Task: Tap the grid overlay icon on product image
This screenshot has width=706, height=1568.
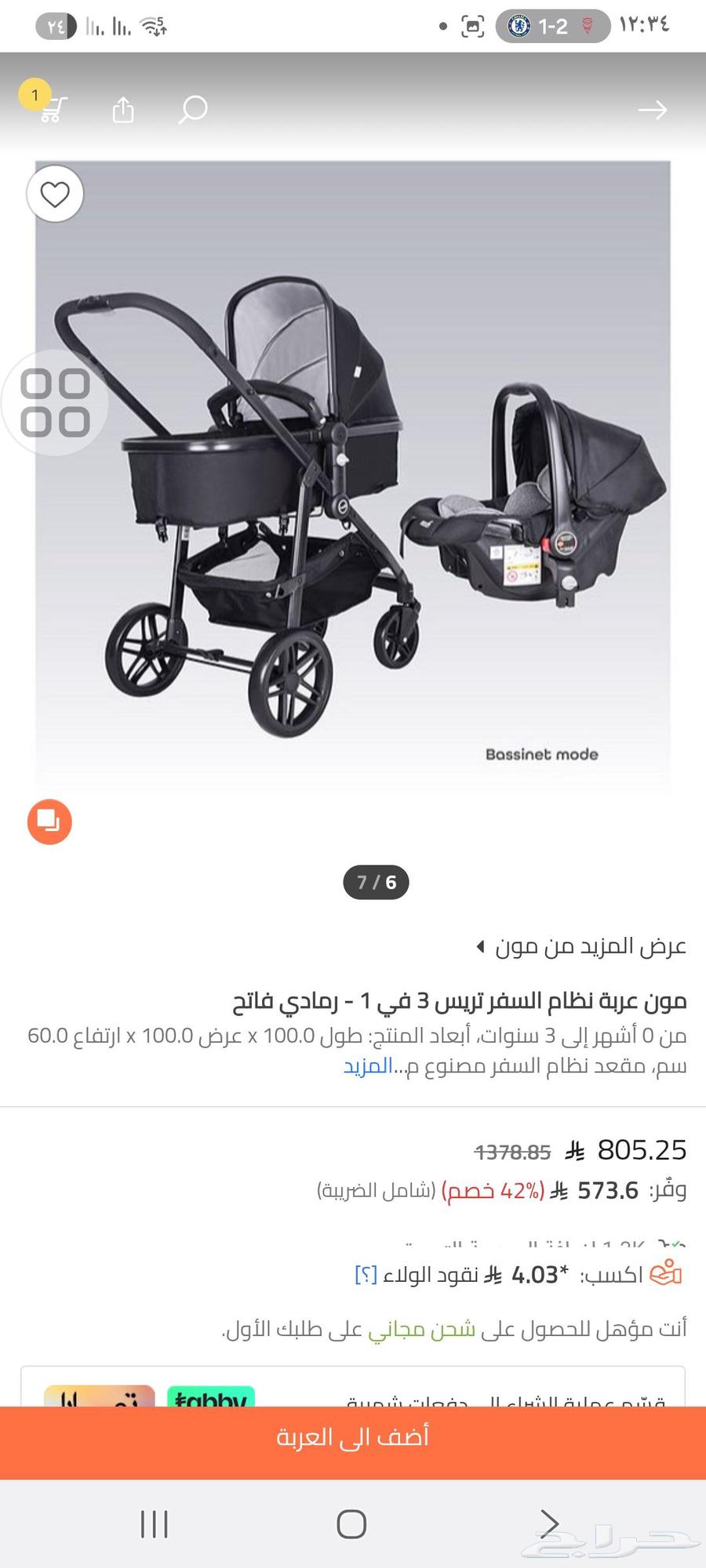Action: click(x=55, y=402)
